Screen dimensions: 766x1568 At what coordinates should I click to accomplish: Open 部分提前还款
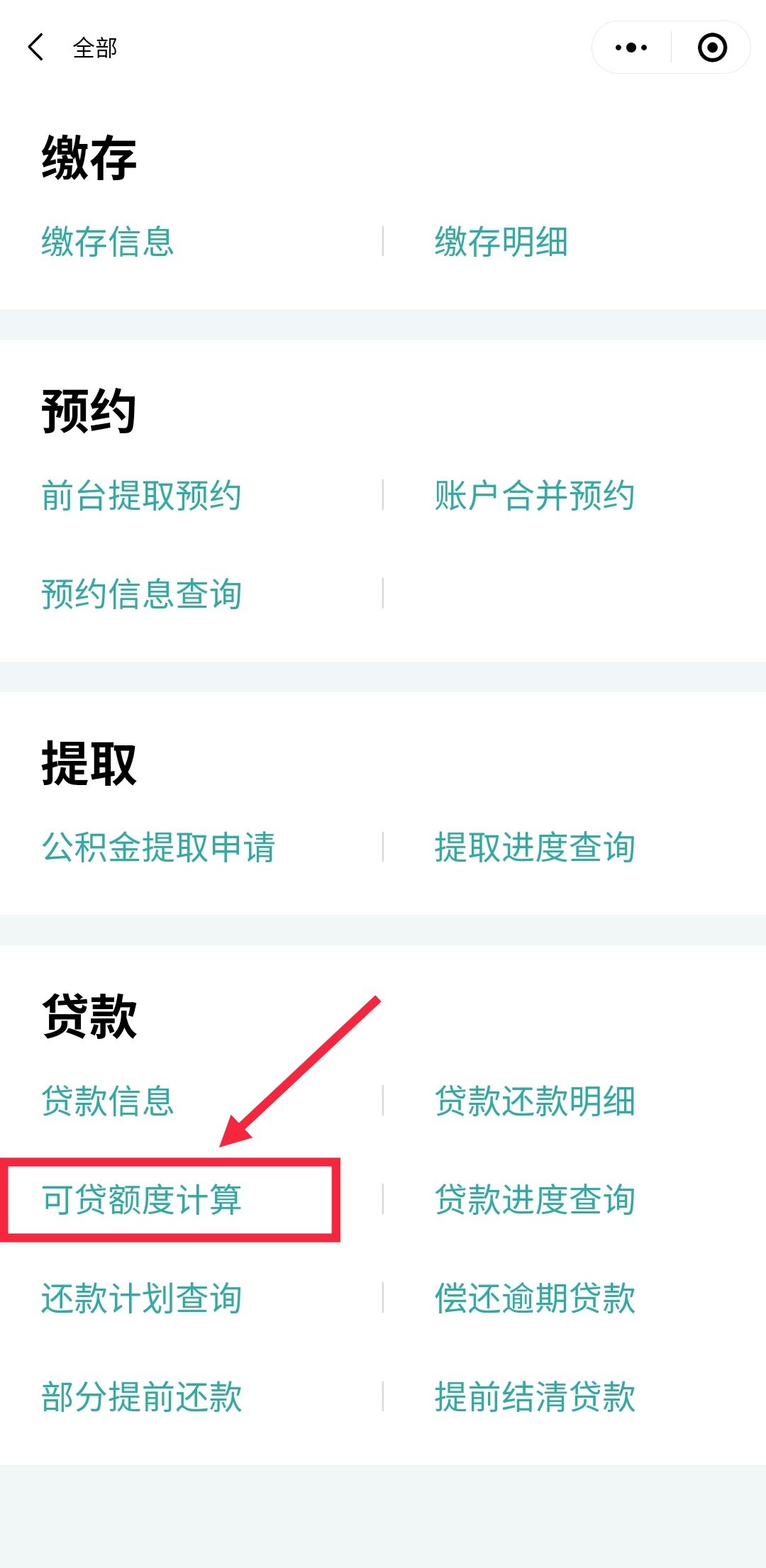point(141,1396)
